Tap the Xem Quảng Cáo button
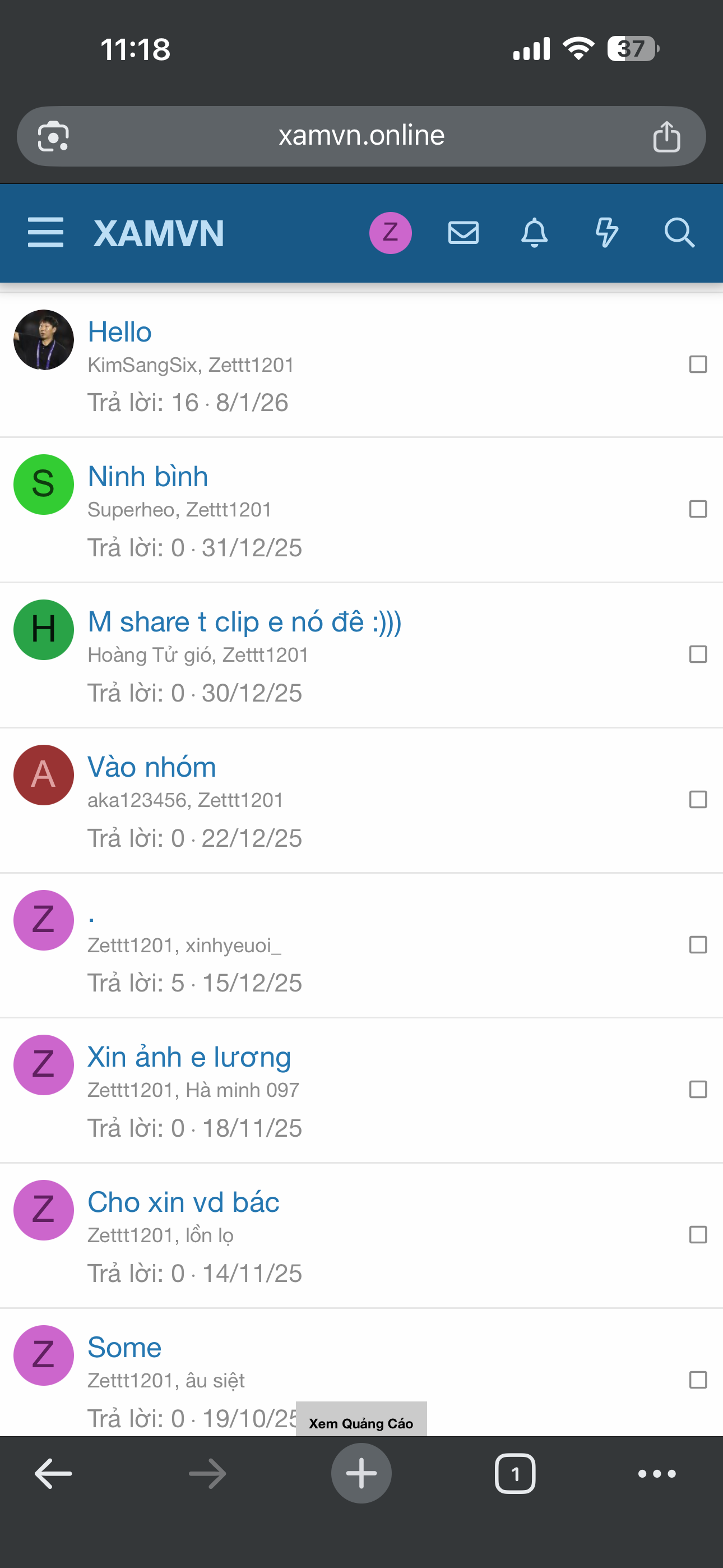This screenshot has width=723, height=1568. [x=361, y=1423]
